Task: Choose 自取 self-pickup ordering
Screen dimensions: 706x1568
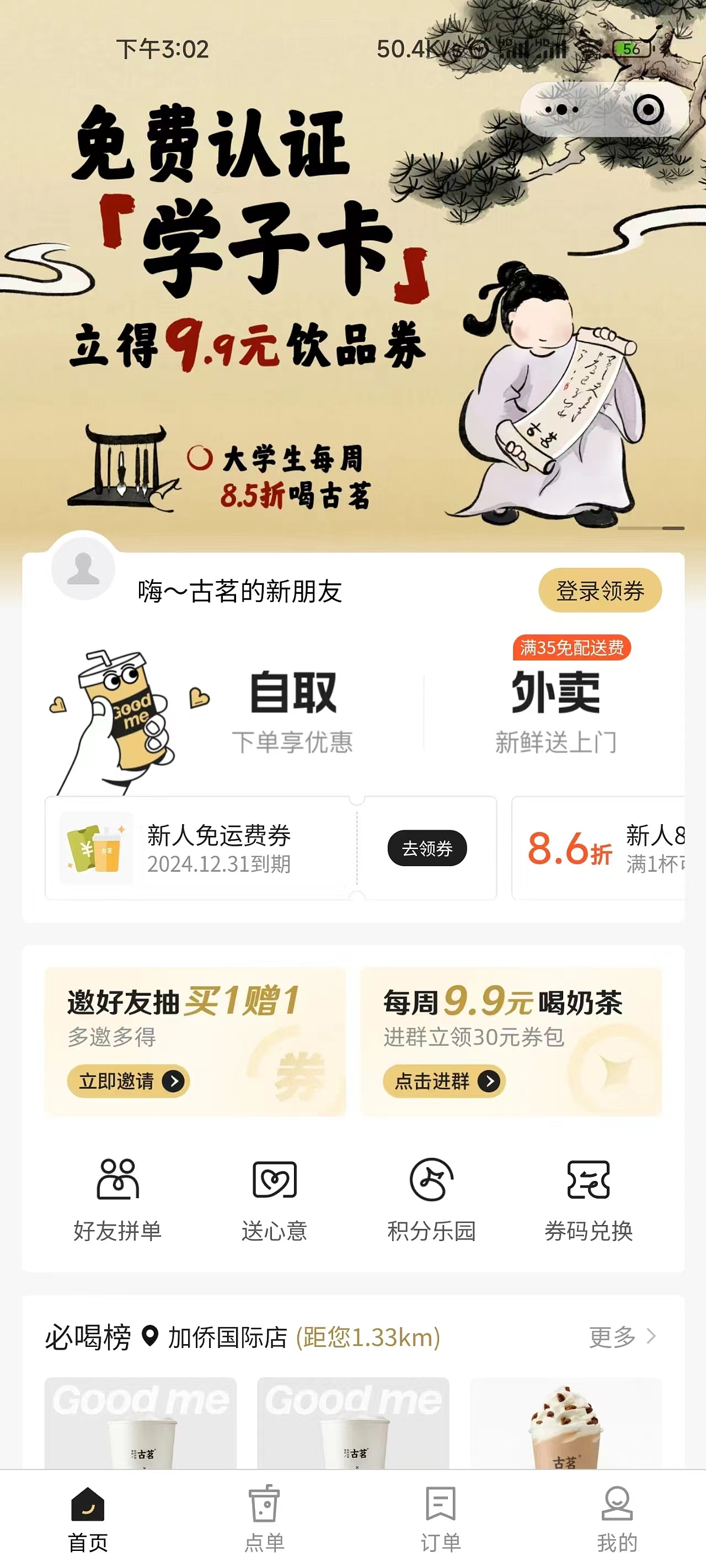Action: 292,709
